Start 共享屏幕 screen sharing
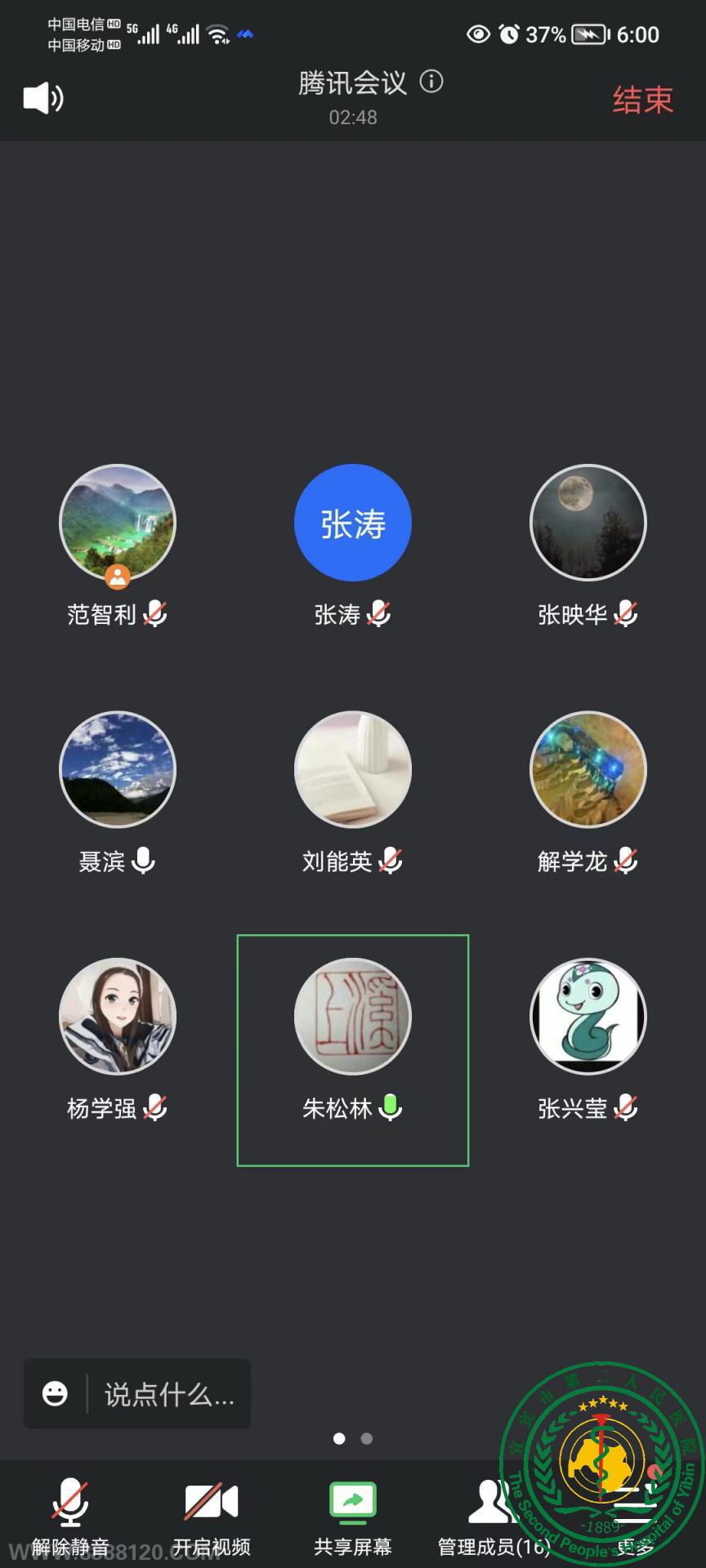 point(353,1515)
